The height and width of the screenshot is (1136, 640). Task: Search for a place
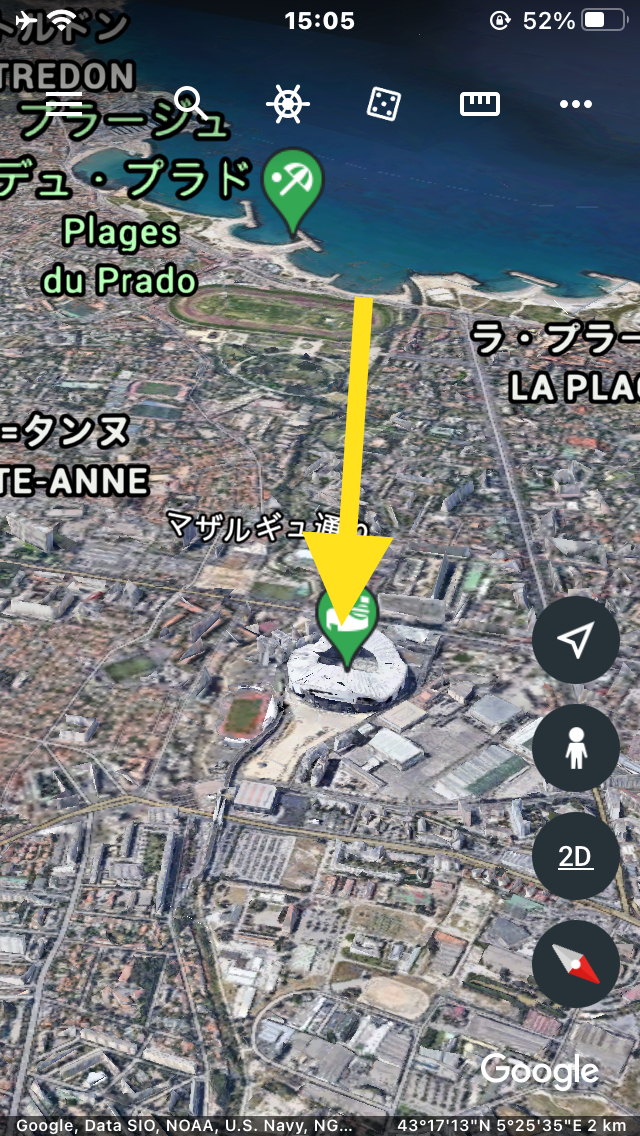pos(190,103)
